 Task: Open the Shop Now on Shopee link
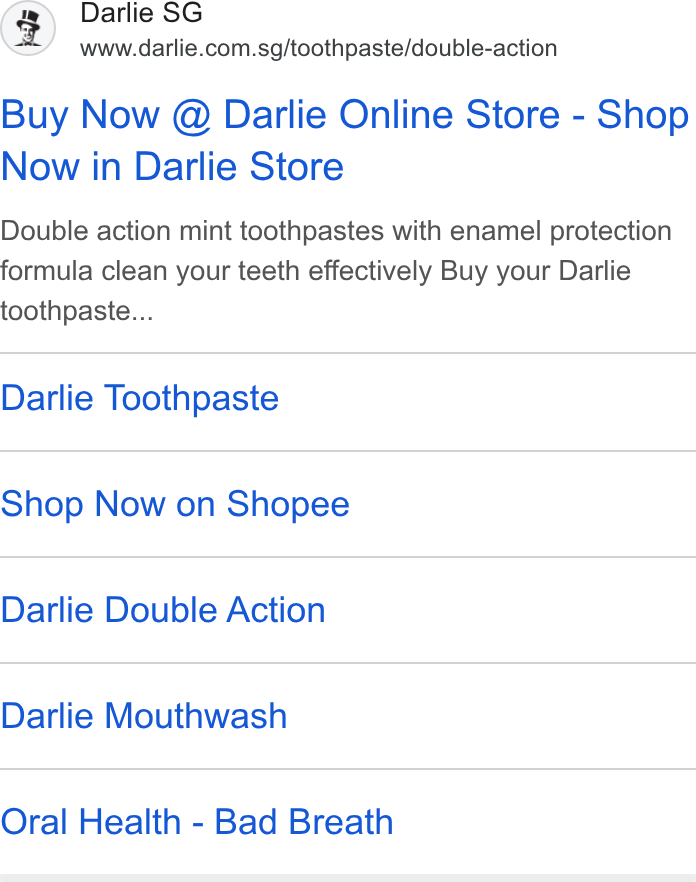[175, 504]
